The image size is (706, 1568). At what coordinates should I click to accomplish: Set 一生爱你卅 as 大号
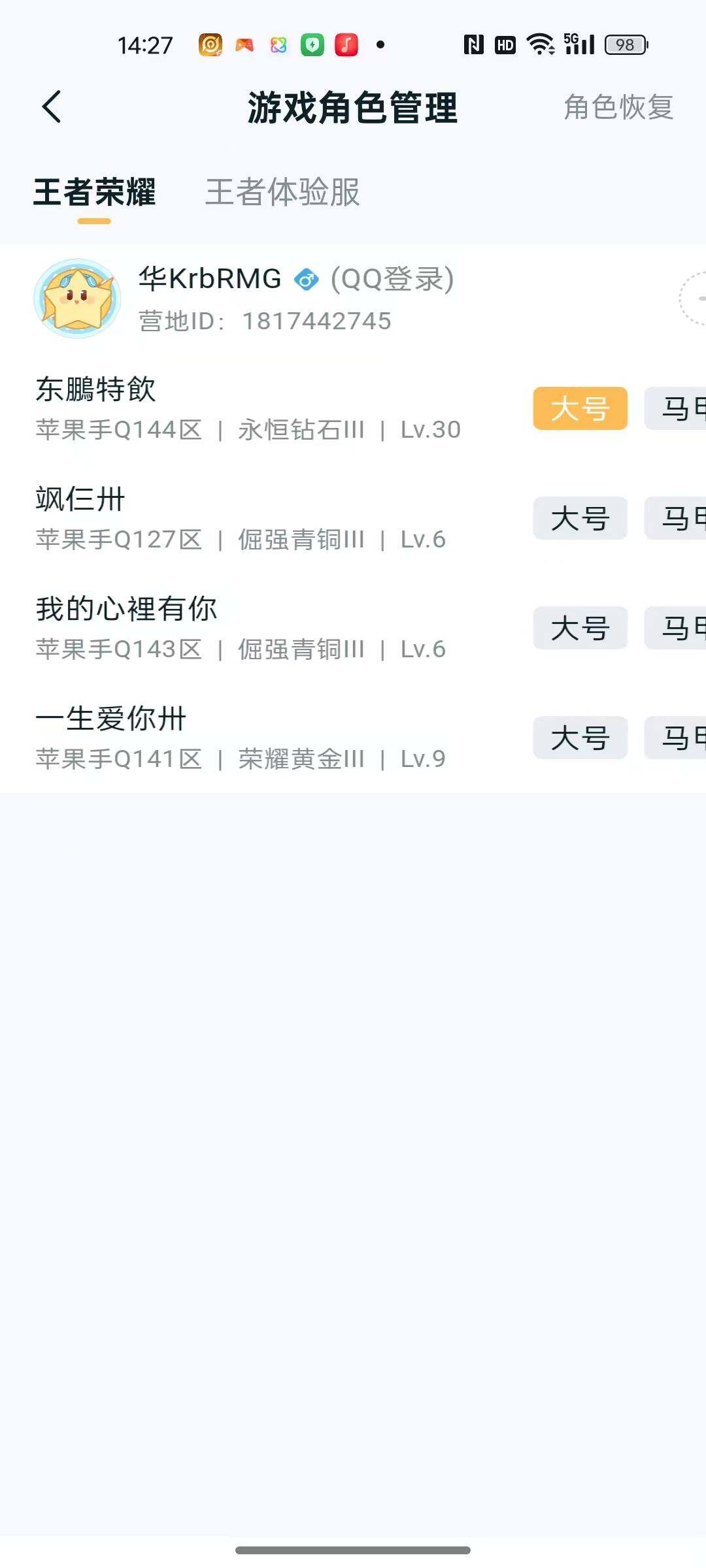pos(579,738)
